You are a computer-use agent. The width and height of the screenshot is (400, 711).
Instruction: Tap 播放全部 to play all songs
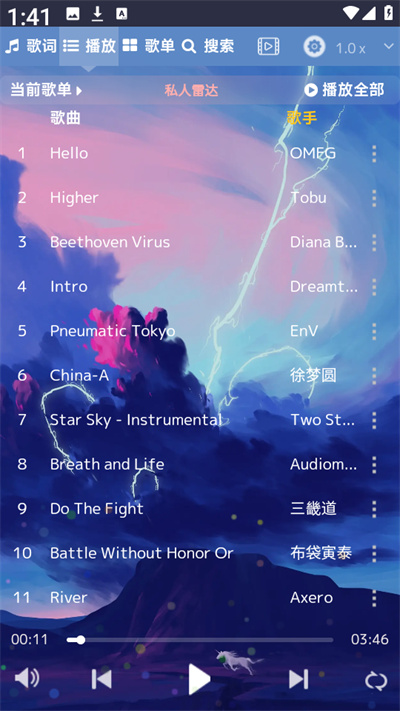tap(344, 90)
